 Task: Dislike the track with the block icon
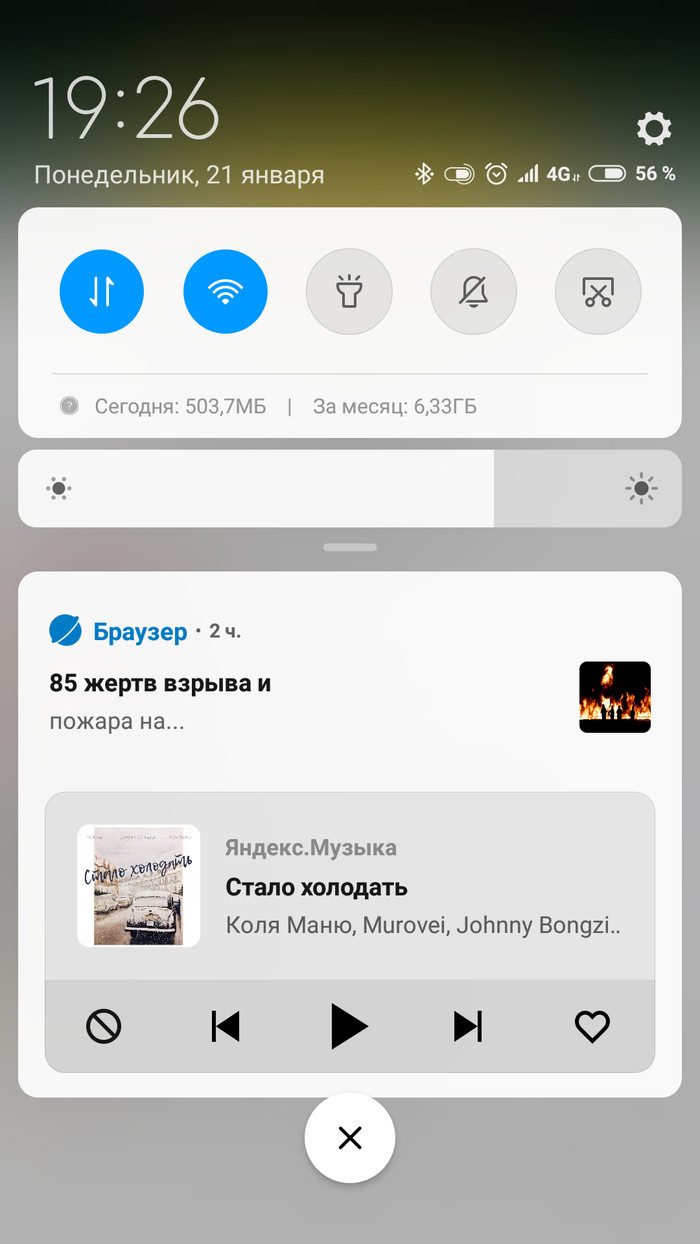pyautogui.click(x=104, y=1026)
